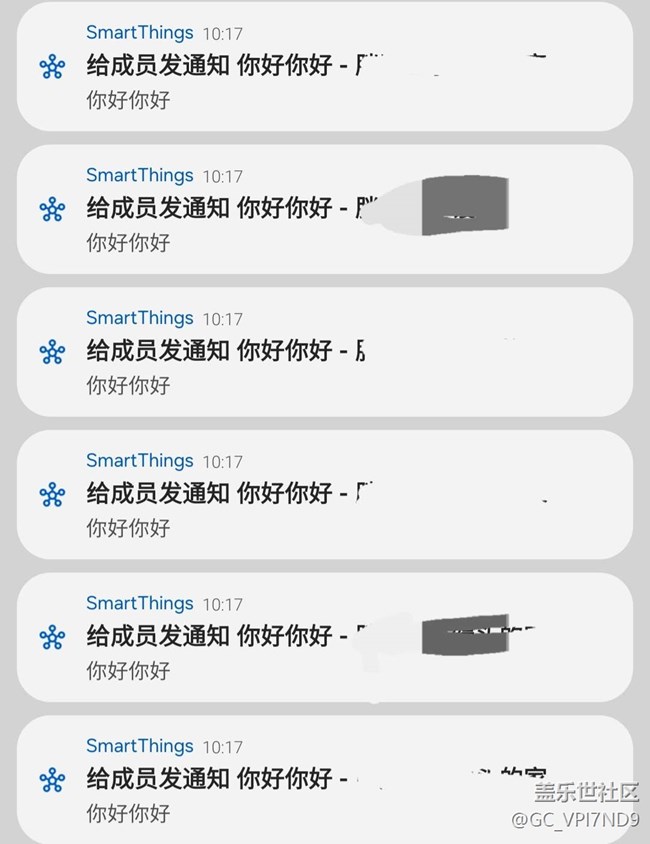Open the SmartThings notification ending with 的家
The width and height of the screenshot is (650, 844).
click(300, 778)
